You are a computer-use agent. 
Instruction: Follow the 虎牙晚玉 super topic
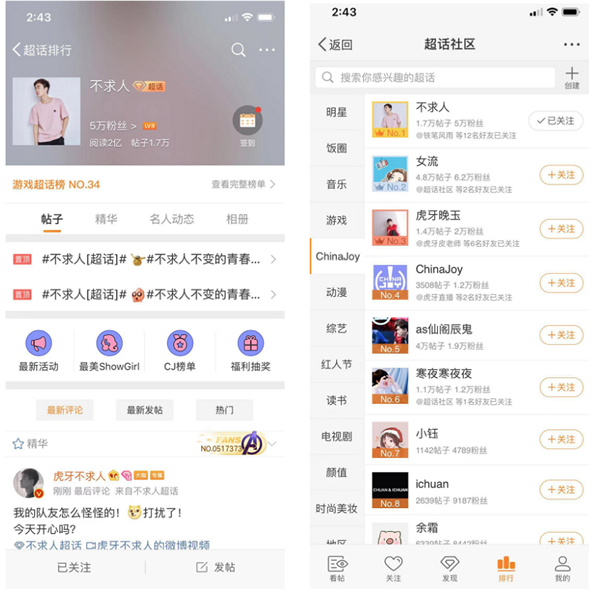click(561, 229)
